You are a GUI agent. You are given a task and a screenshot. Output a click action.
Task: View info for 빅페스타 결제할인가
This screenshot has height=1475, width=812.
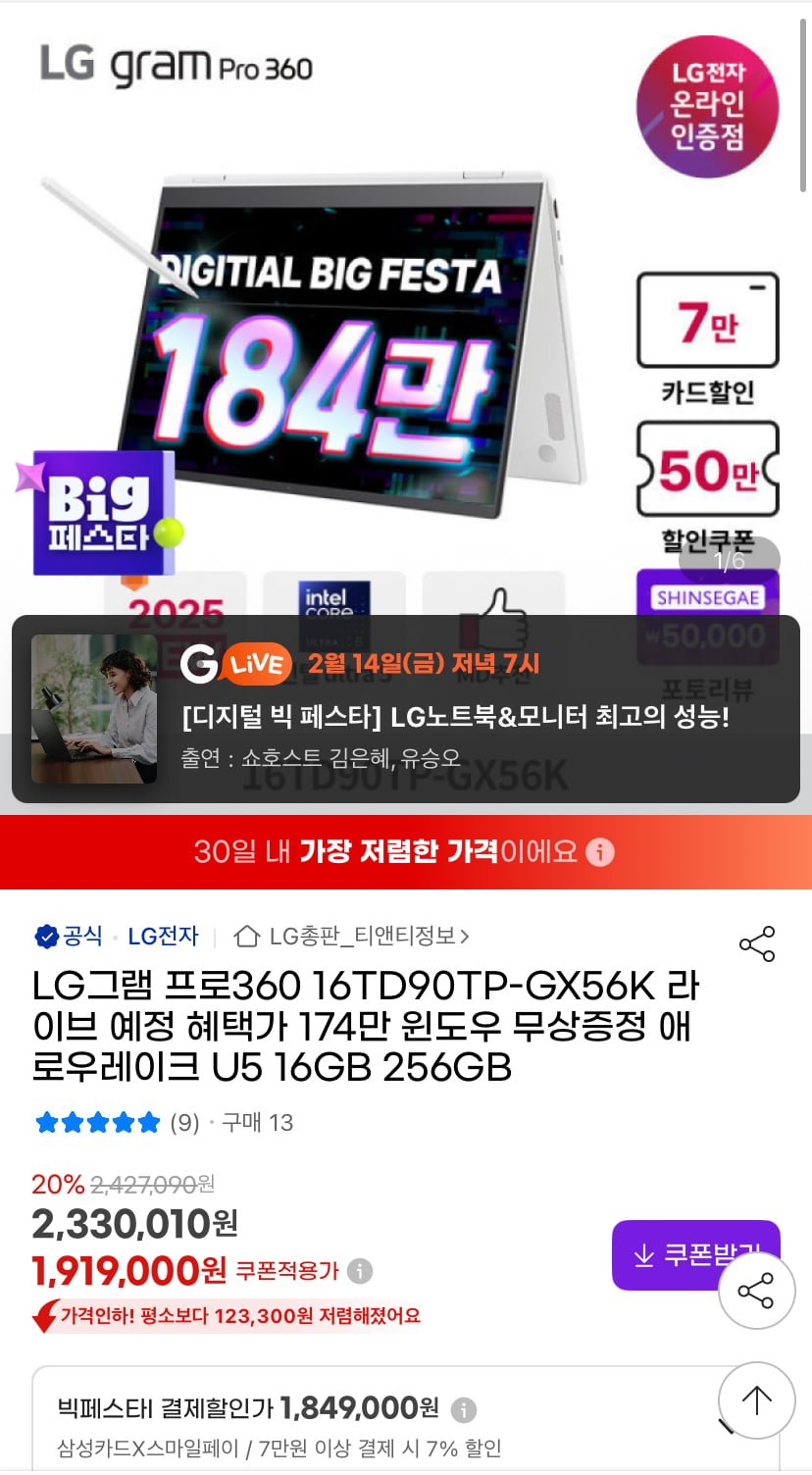click(463, 1410)
